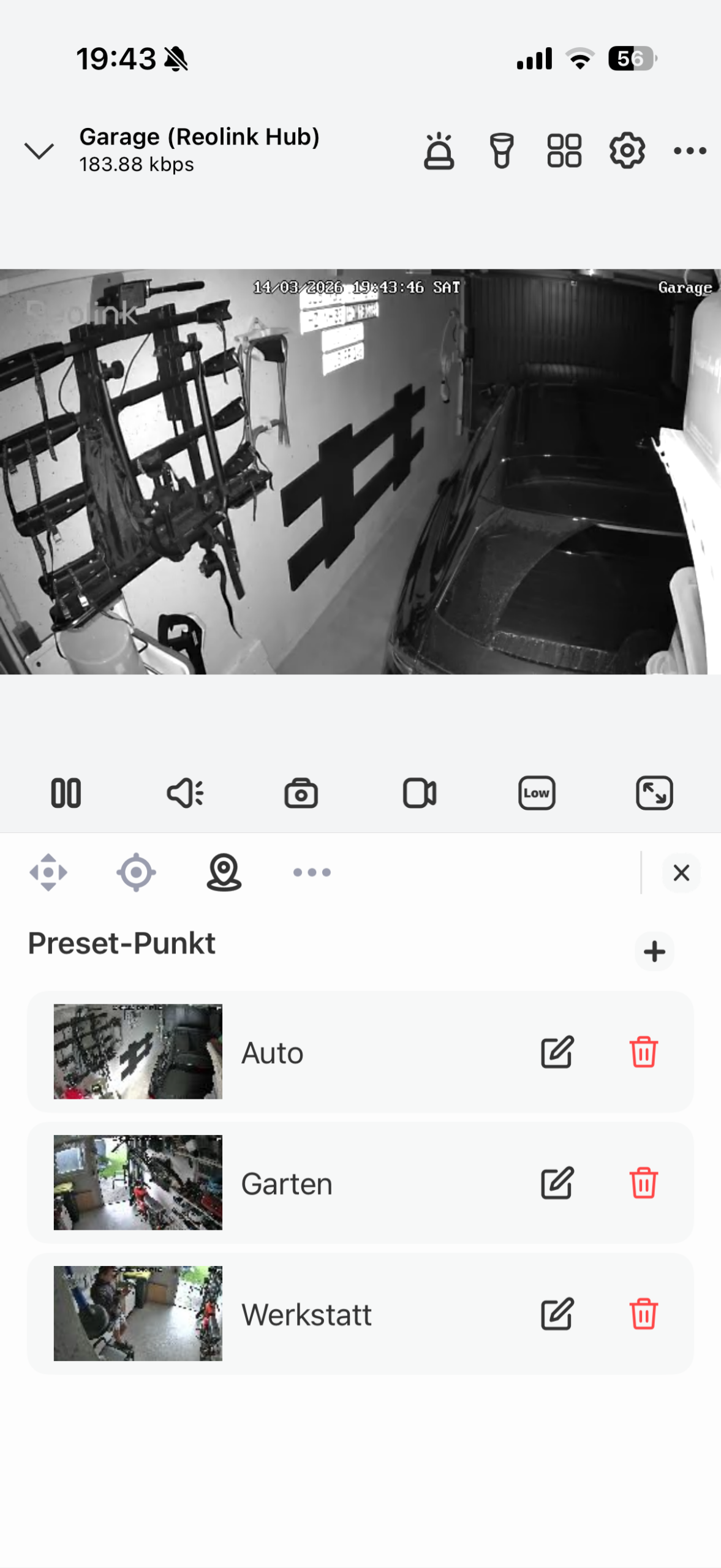Toggle the stream audio speaker
This screenshot has width=721, height=1568.
coord(184,793)
